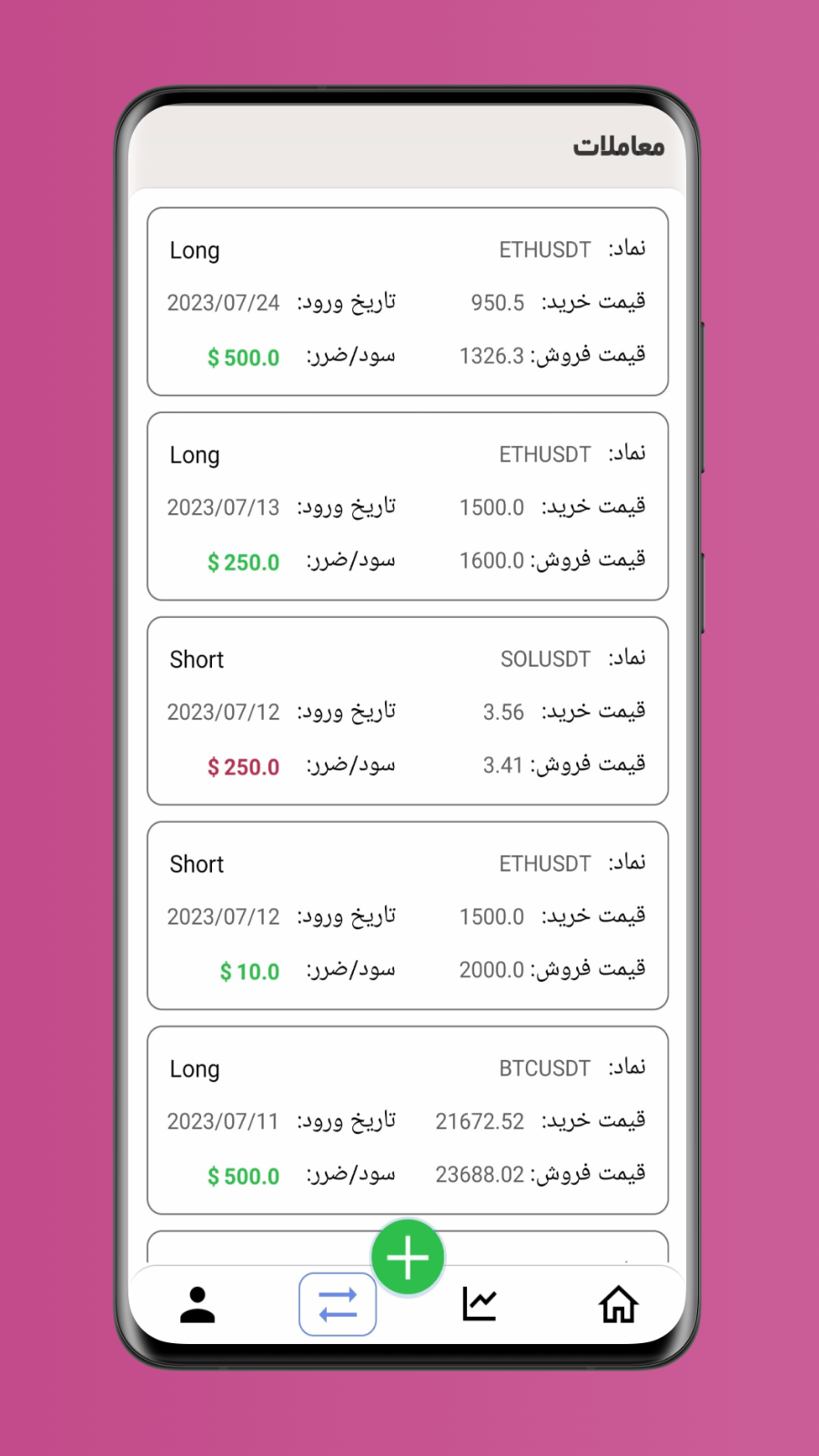819x1456 pixels.
Task: Go to the home screen icon
Action: (x=618, y=1304)
